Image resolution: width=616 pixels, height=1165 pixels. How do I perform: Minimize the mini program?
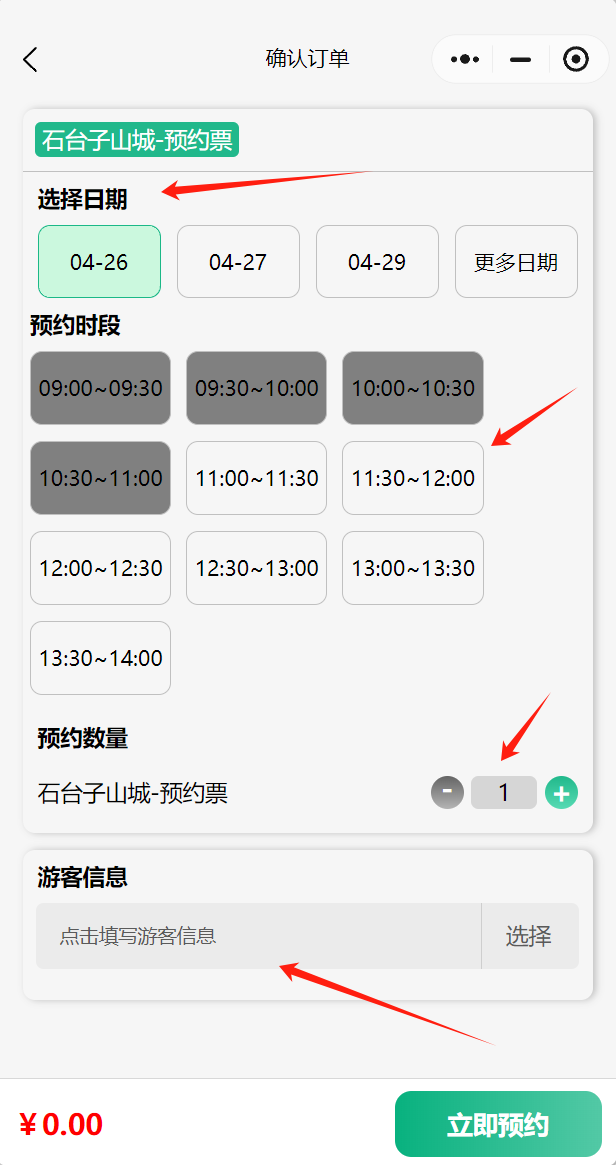pos(520,59)
